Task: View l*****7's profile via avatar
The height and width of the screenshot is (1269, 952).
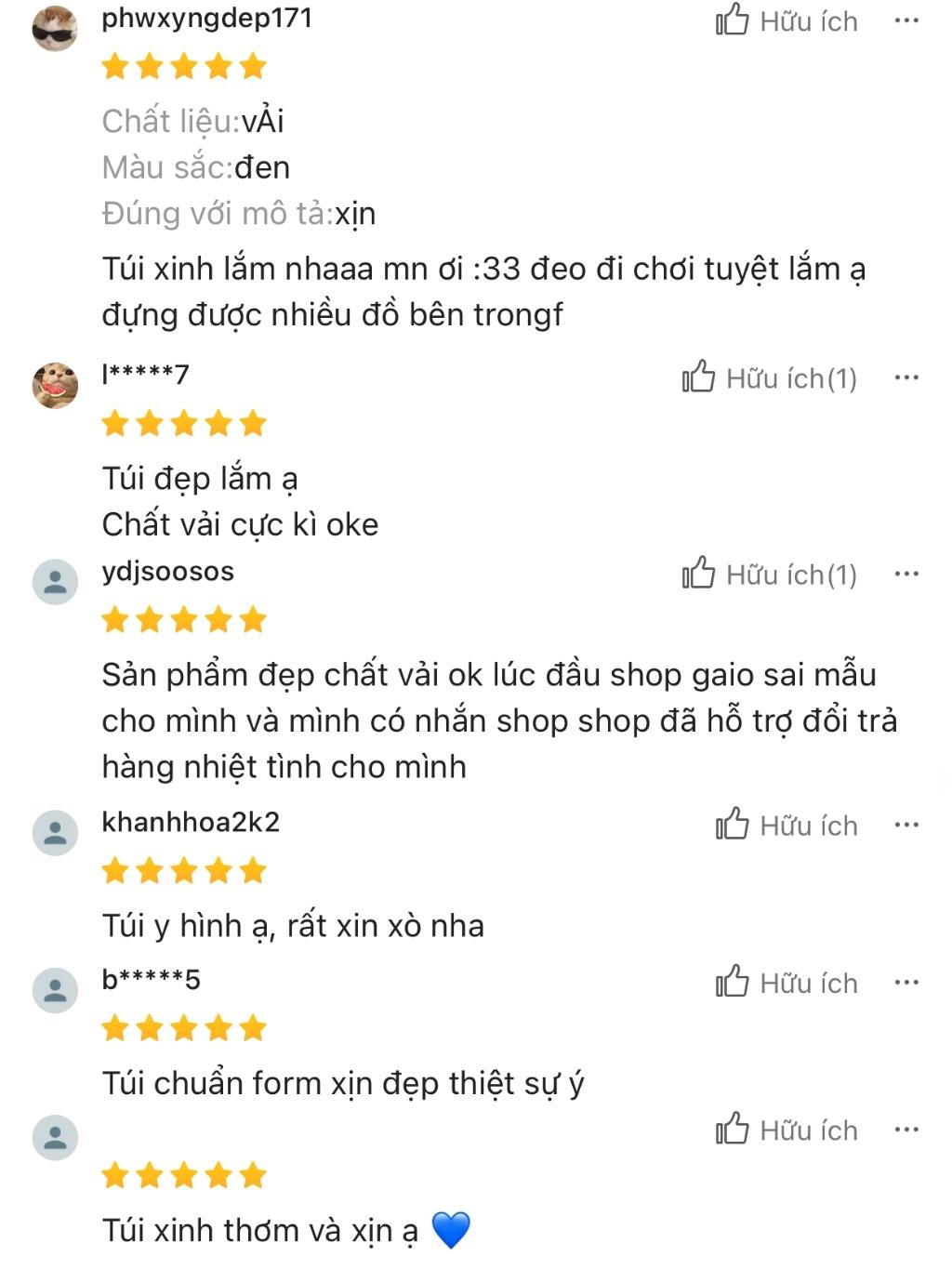Action: click(x=55, y=385)
